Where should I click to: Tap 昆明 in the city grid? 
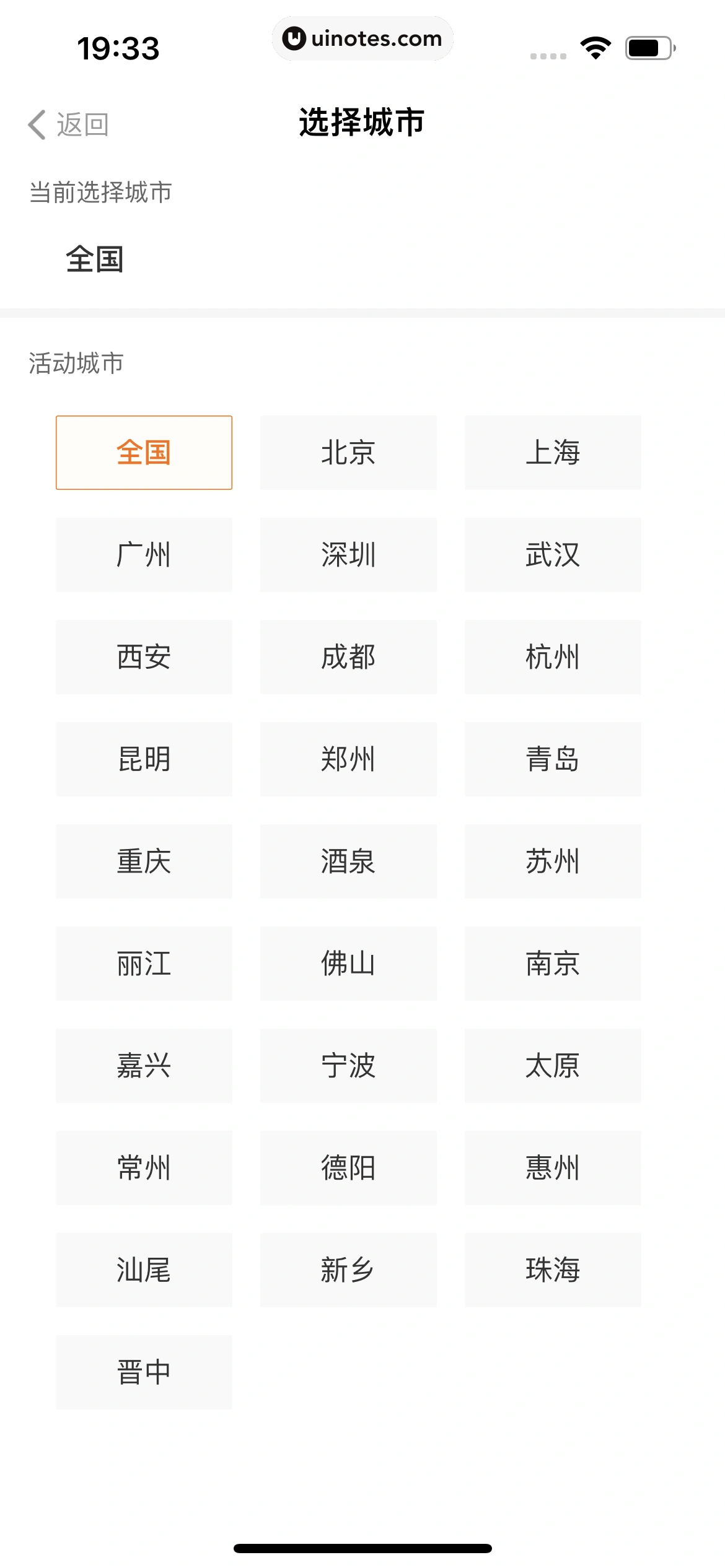[144, 760]
